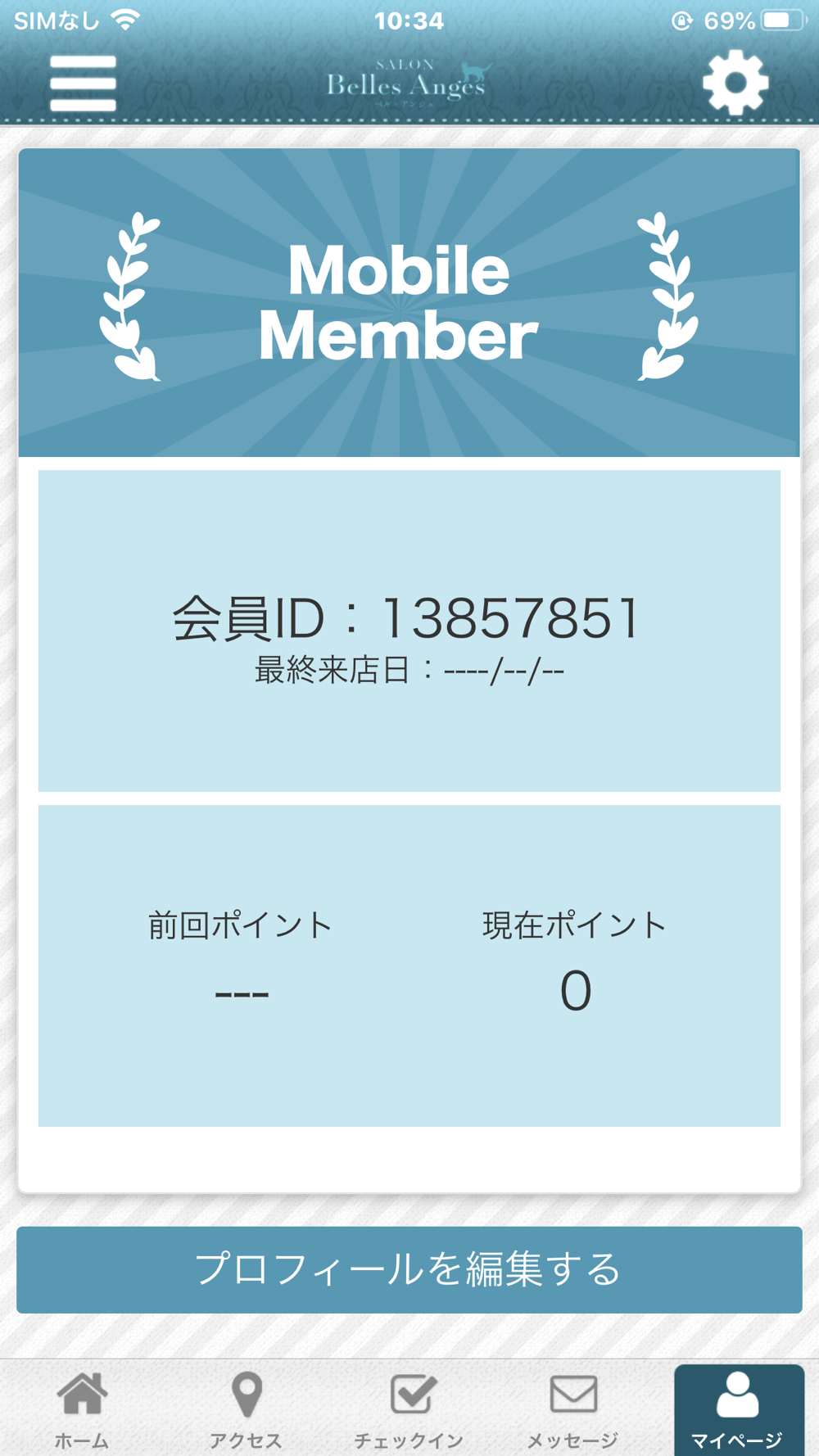Switch to the アクセス tab
The height and width of the screenshot is (1456, 819).
[246, 1410]
